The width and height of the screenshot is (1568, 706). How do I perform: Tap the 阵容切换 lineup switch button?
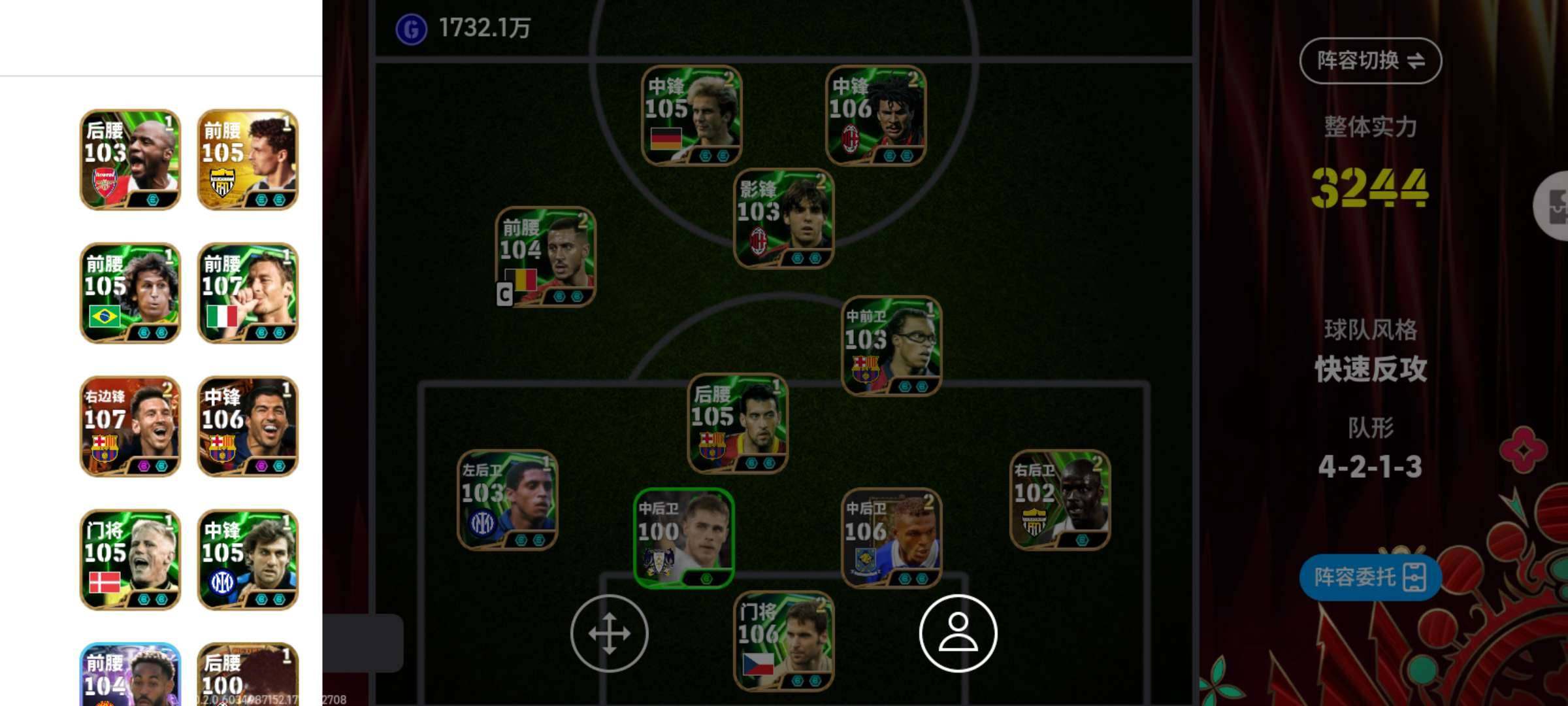point(1370,61)
